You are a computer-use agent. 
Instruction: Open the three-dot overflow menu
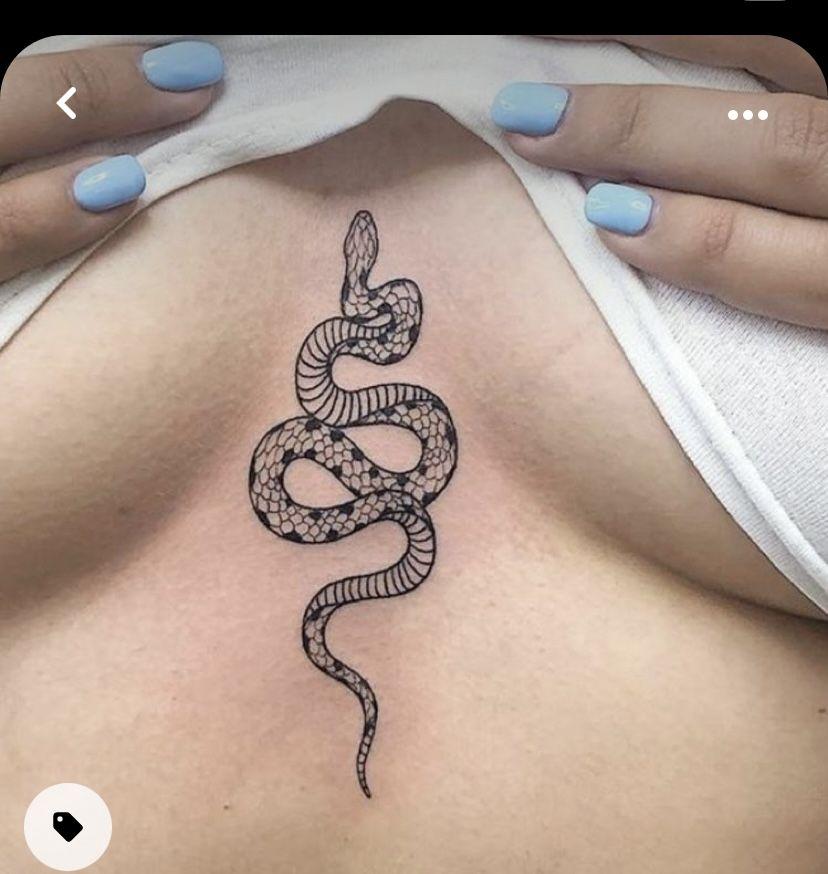point(747,115)
